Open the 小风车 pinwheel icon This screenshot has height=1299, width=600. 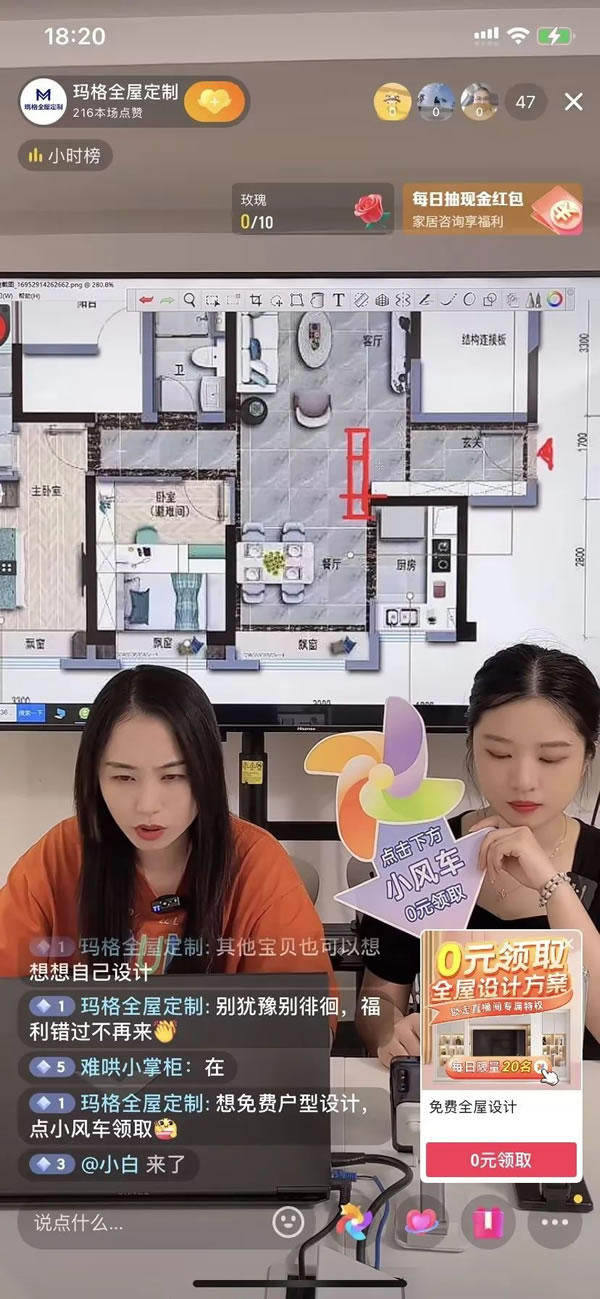(x=354, y=1221)
